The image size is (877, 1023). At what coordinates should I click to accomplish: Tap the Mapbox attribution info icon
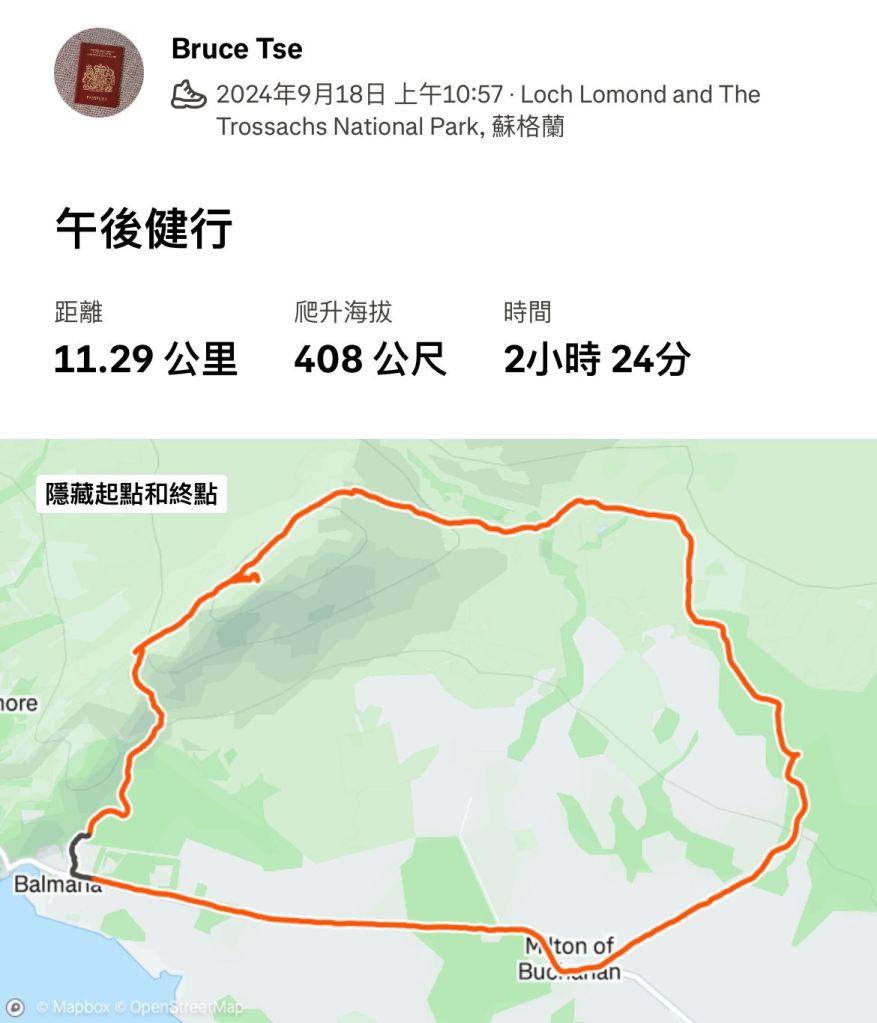point(16,1007)
